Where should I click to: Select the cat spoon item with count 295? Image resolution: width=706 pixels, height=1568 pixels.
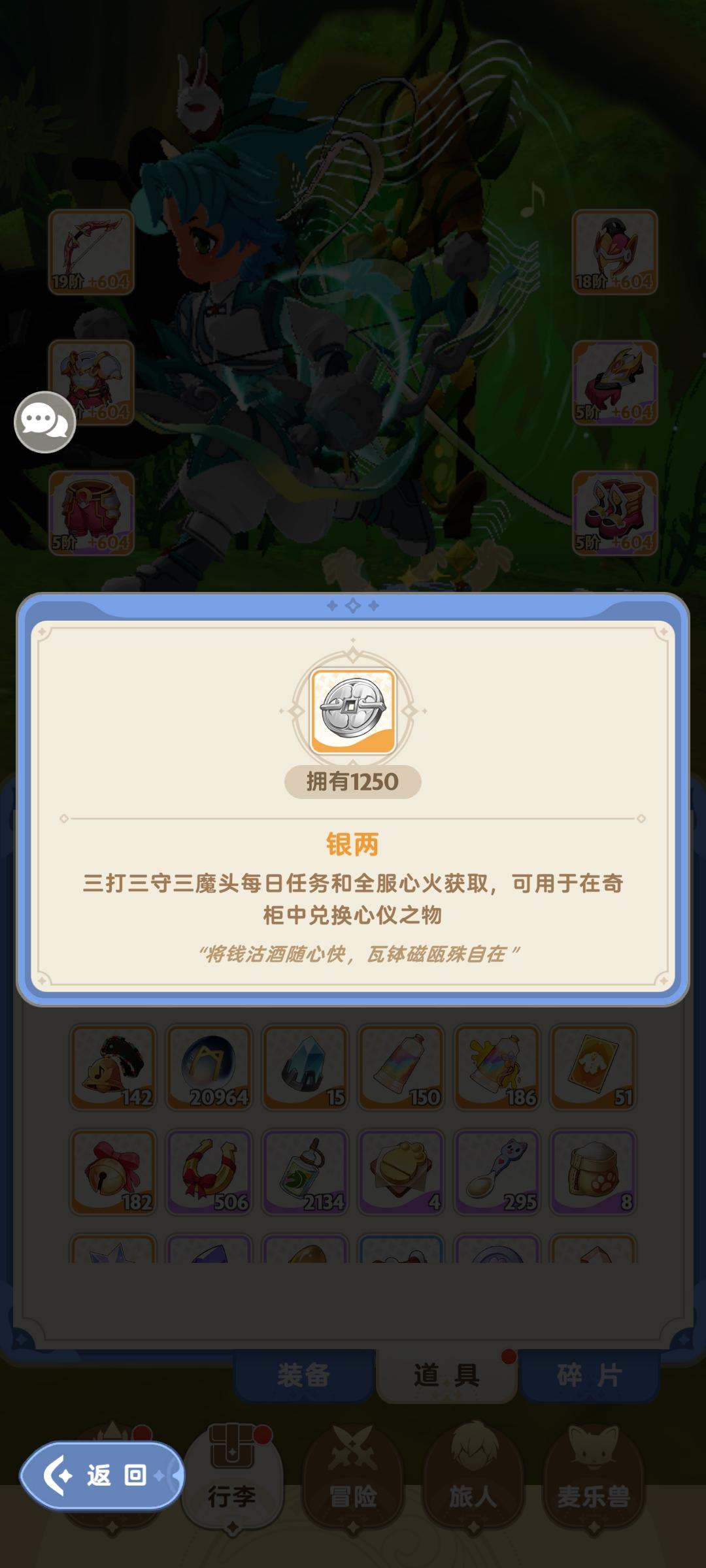click(497, 1171)
